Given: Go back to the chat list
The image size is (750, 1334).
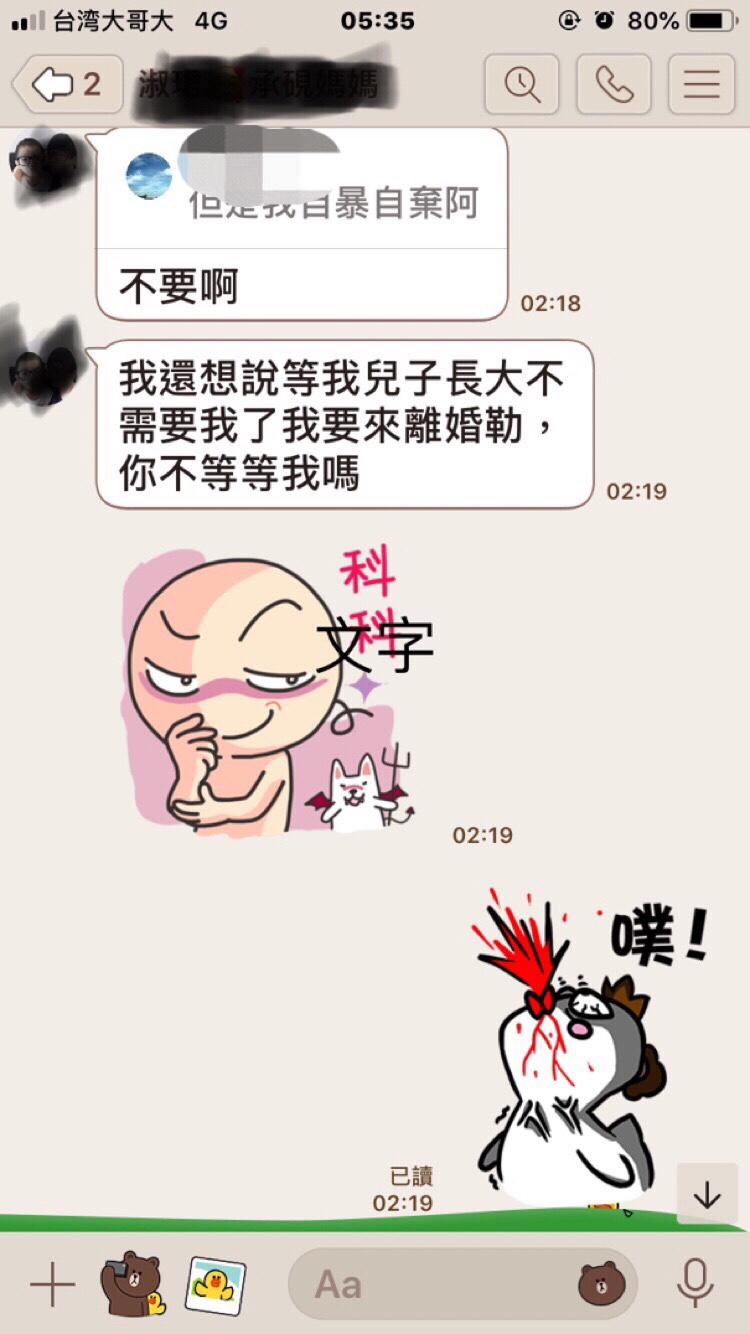Looking at the screenshot, I should point(67,84).
